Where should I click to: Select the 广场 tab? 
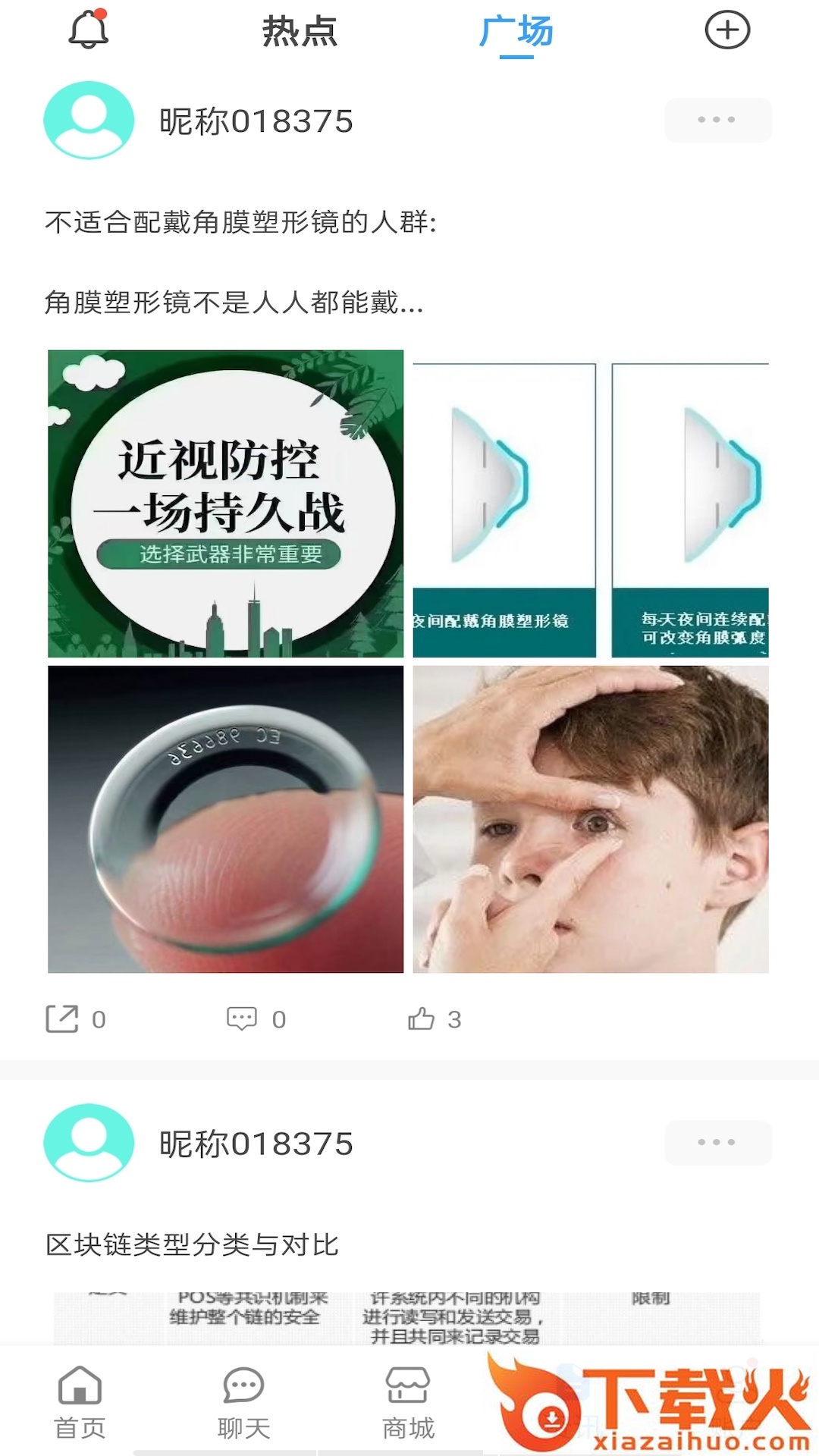(x=516, y=32)
